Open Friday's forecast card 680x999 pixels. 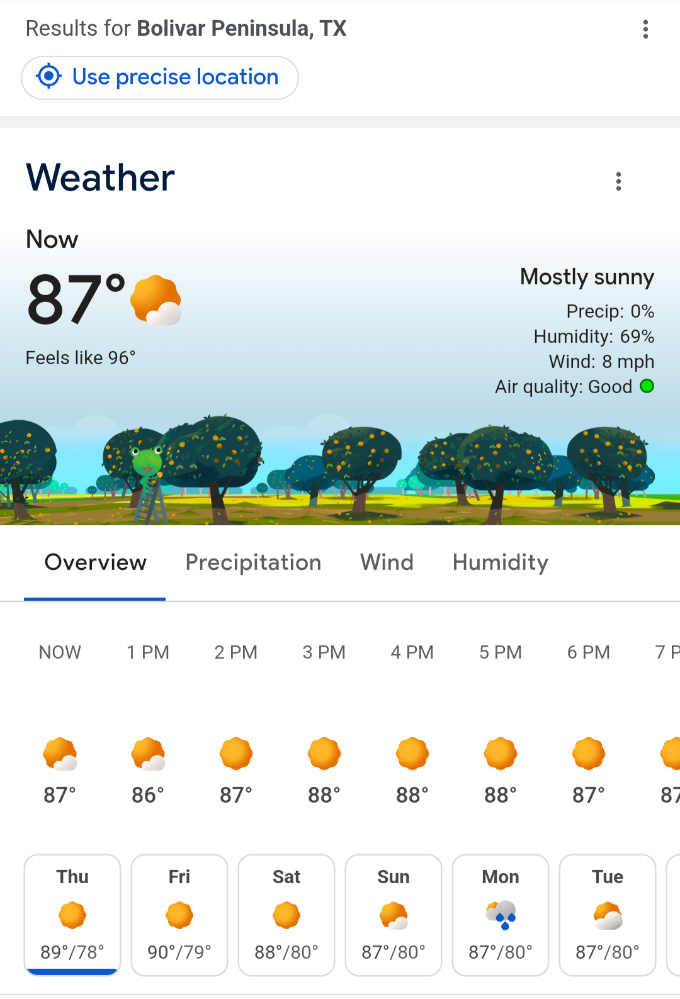(x=179, y=914)
